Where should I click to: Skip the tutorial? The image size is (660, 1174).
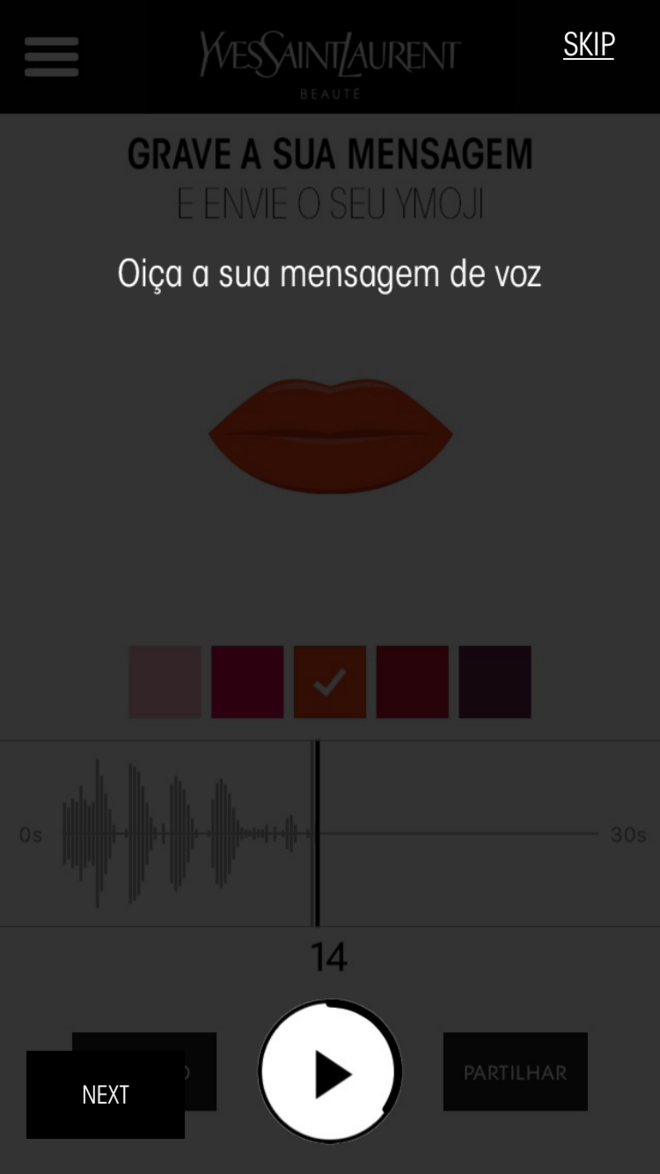(x=588, y=45)
